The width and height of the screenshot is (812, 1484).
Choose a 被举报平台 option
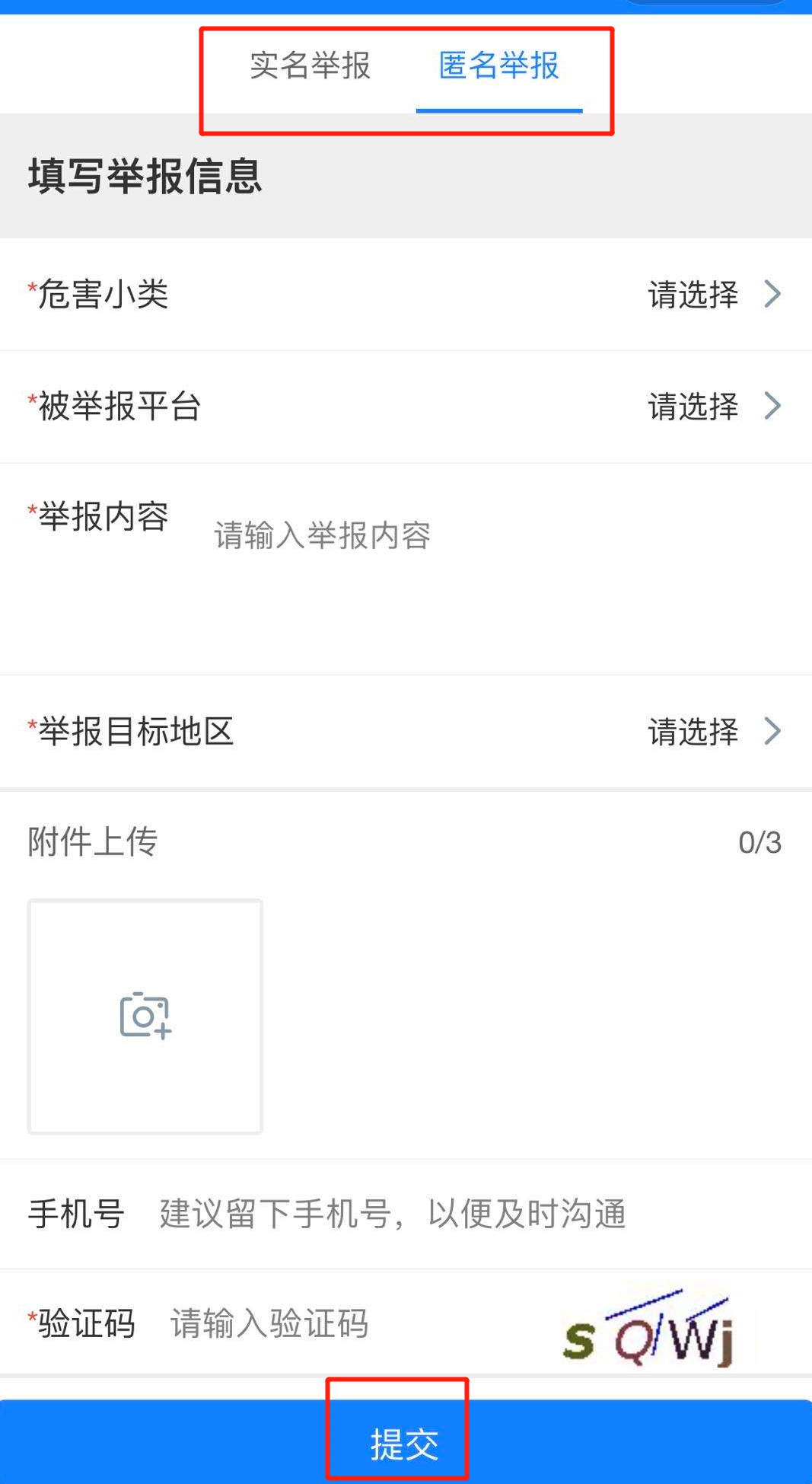tap(713, 407)
